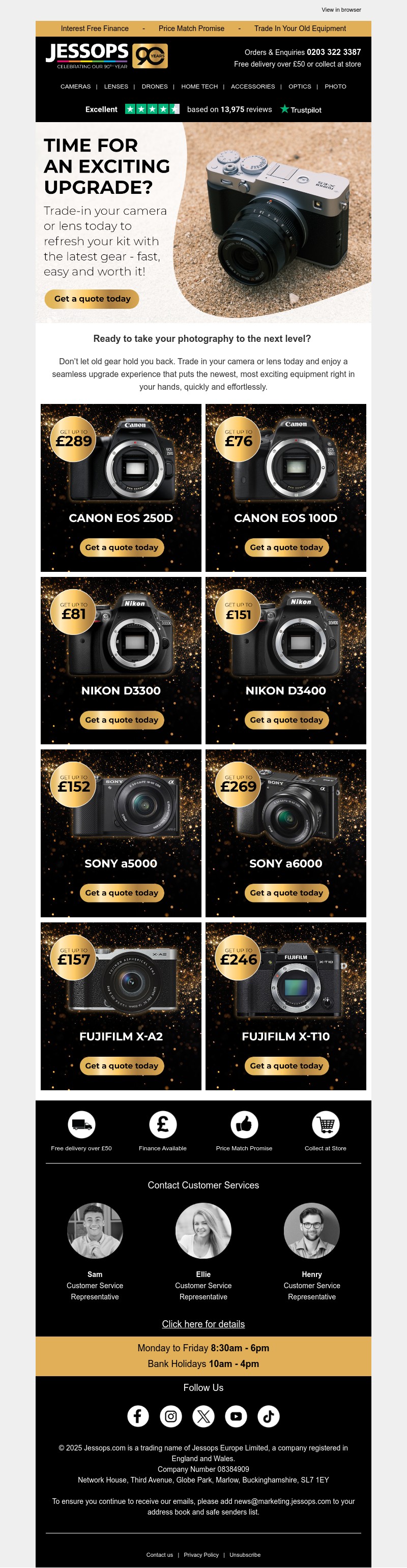The height and width of the screenshot is (1568, 407).
Task: Open the DRONES menu link
Action: click(x=155, y=86)
